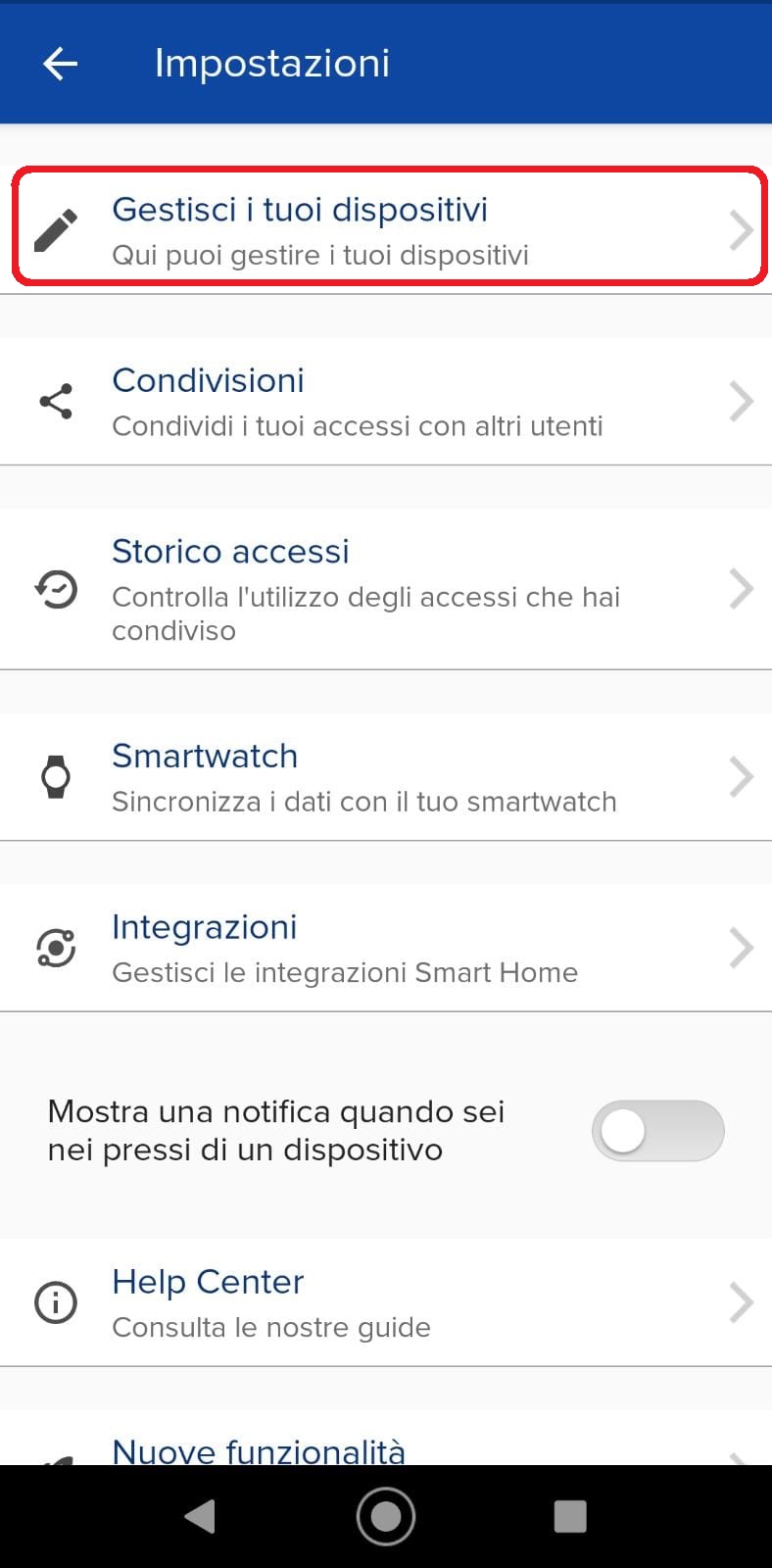The width and height of the screenshot is (772, 1568).
Task: Open the Help Center row
Action: [x=386, y=1302]
